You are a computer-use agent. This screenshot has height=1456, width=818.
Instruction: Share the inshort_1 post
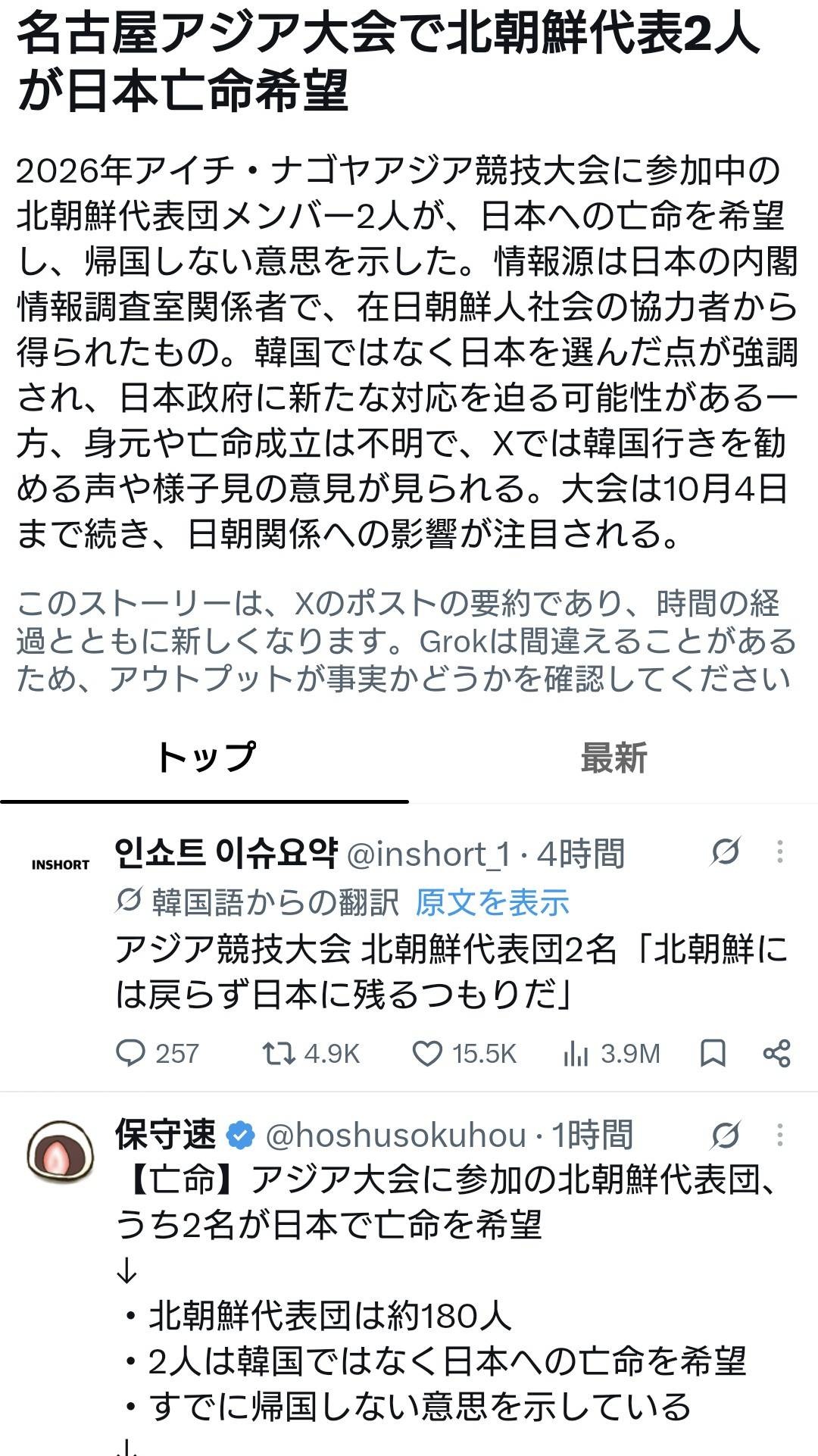click(x=776, y=1053)
